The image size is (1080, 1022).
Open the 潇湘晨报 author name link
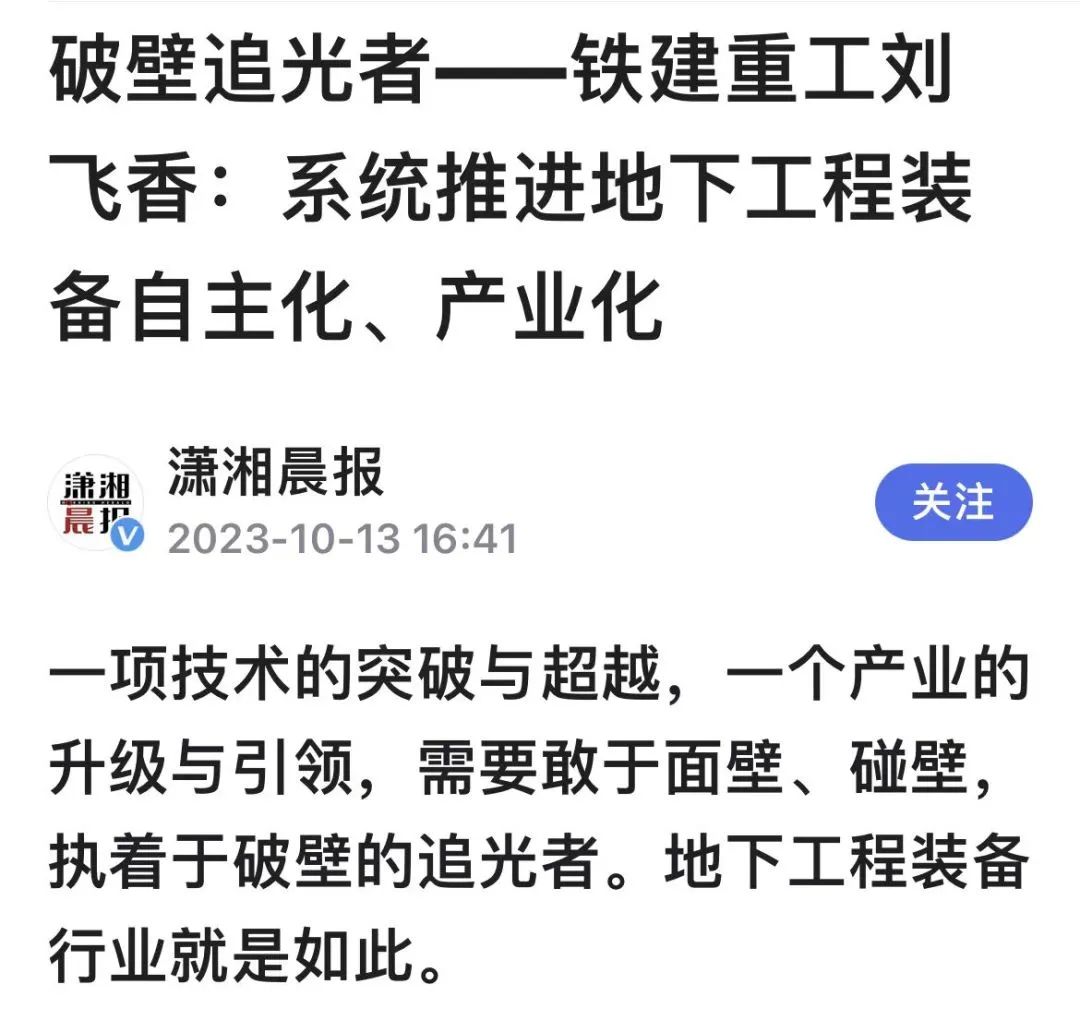click(x=276, y=472)
